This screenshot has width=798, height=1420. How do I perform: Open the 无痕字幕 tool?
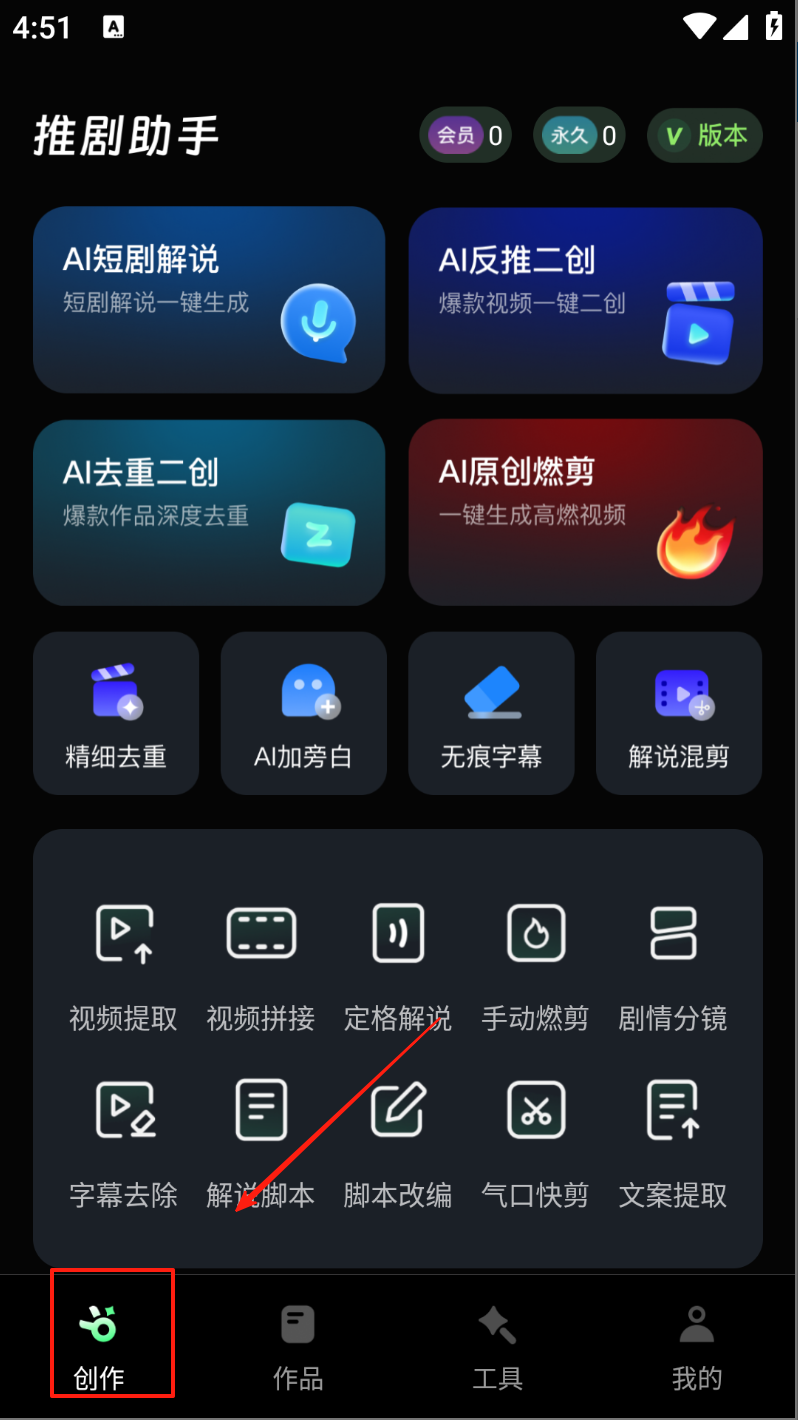point(491,713)
